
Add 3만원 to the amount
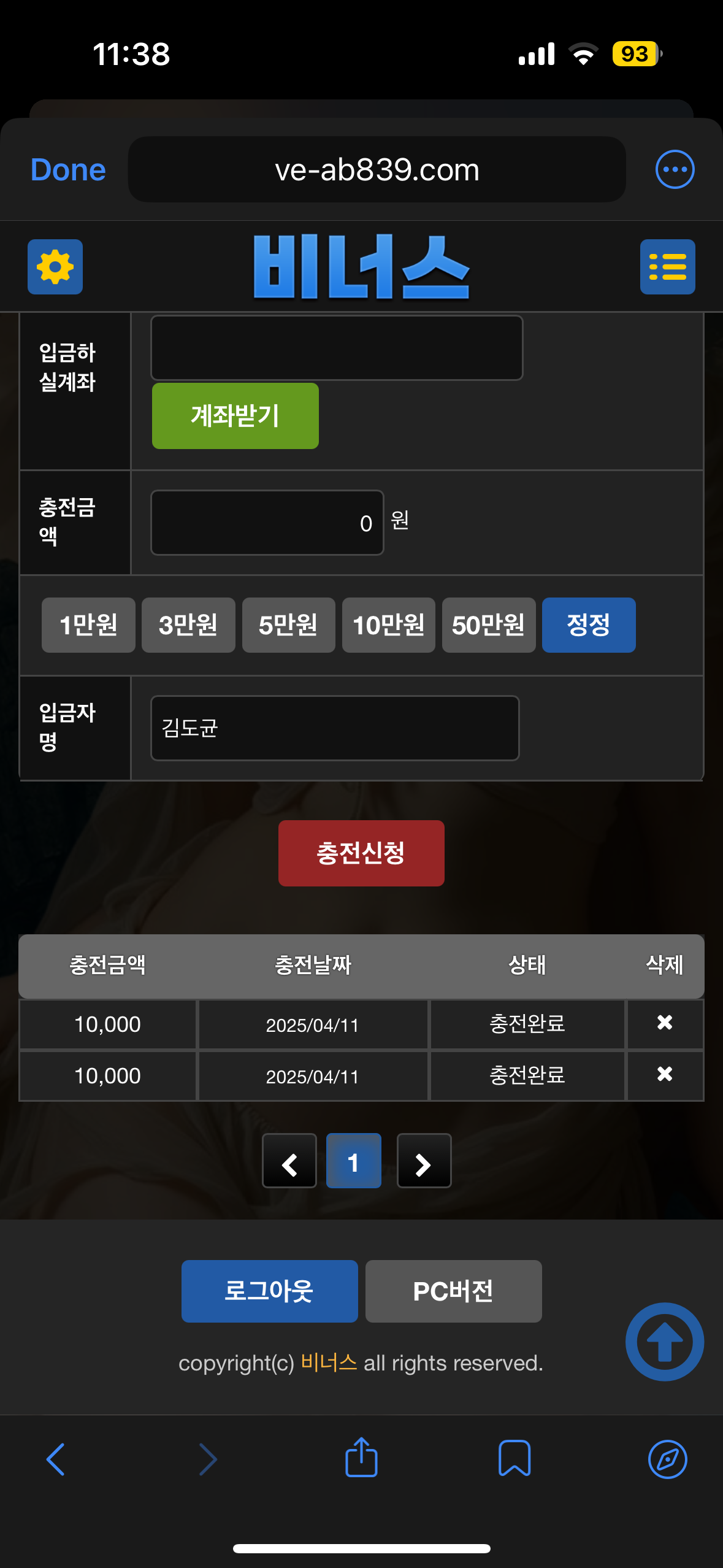pyautogui.click(x=188, y=625)
